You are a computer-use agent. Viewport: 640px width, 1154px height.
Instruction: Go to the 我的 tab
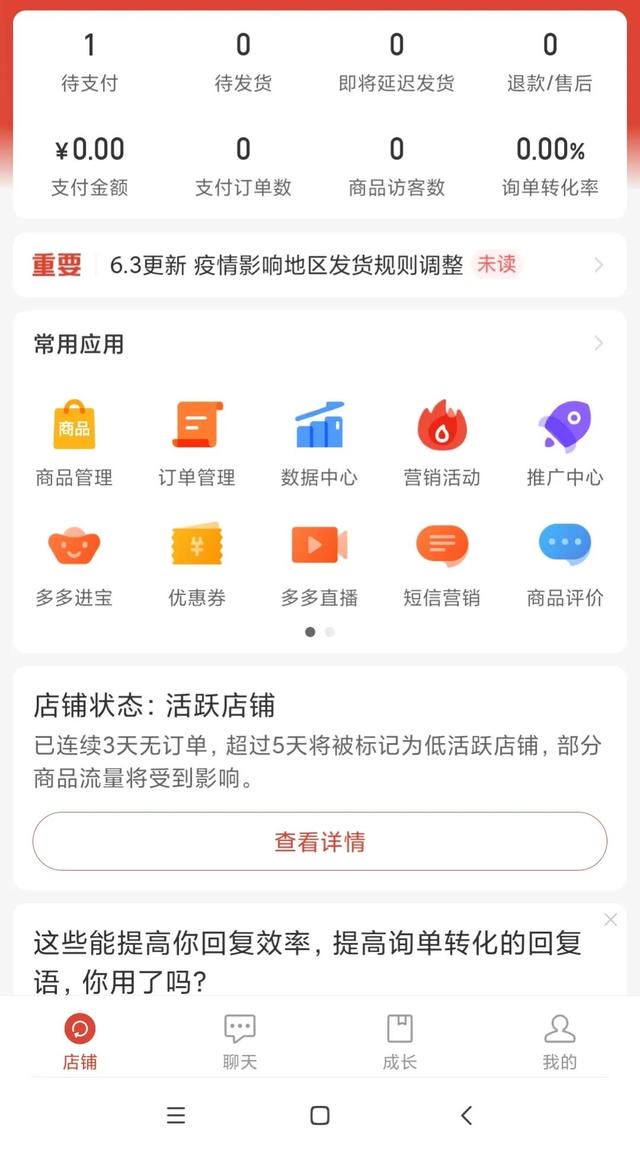[x=560, y=1042]
